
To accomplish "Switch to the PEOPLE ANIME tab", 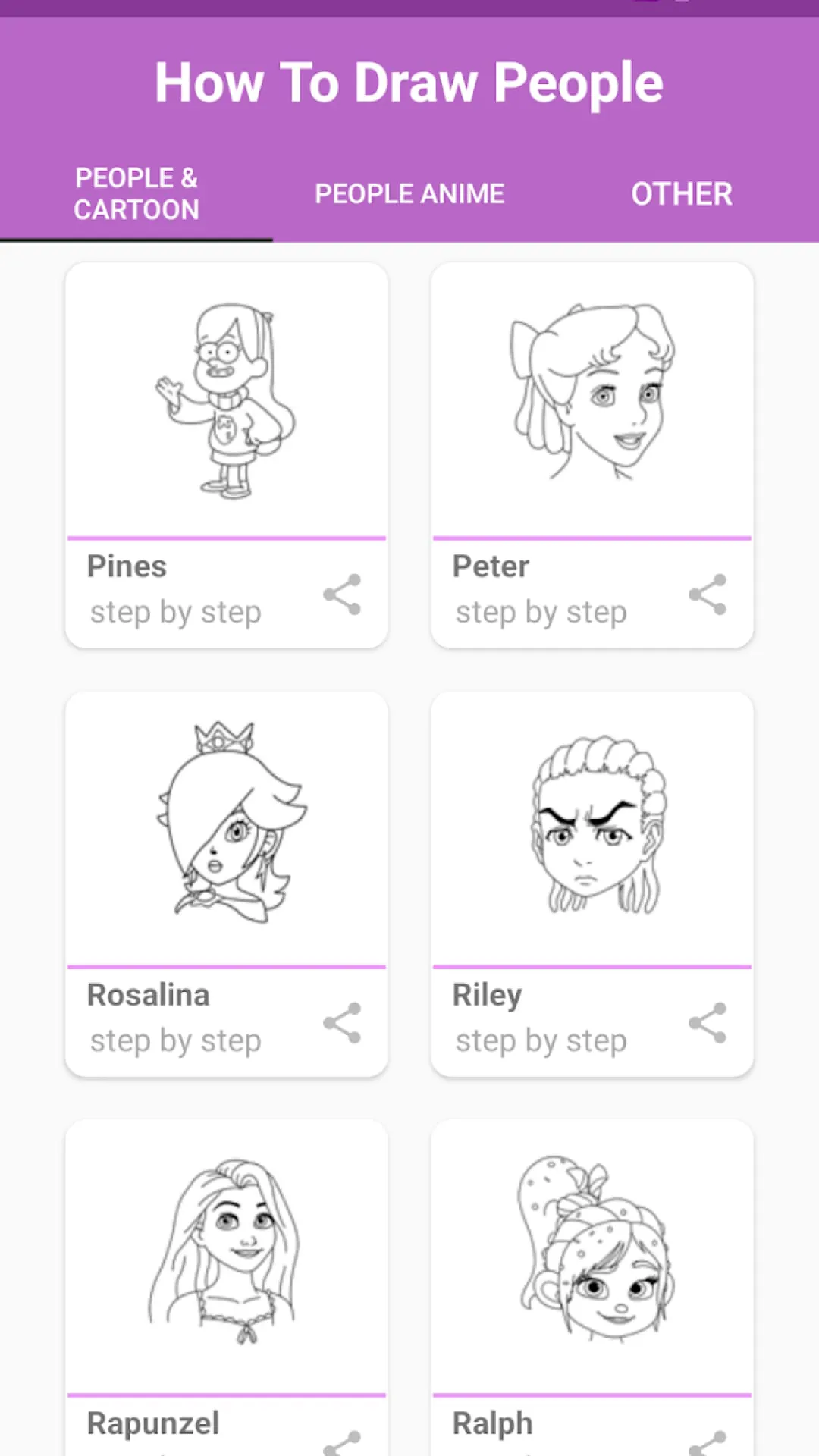I will pyautogui.click(x=409, y=193).
